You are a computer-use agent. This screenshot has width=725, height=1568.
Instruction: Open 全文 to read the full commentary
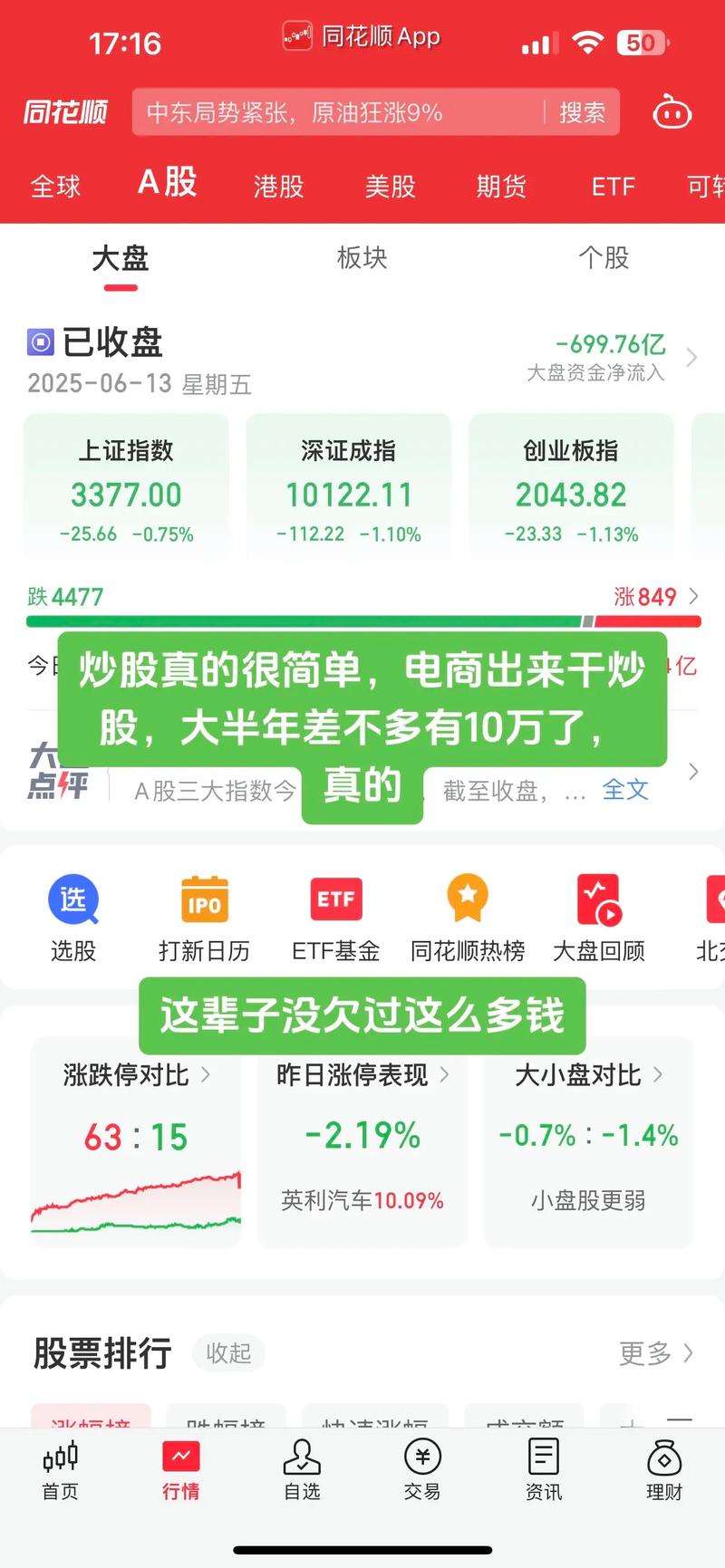click(625, 789)
